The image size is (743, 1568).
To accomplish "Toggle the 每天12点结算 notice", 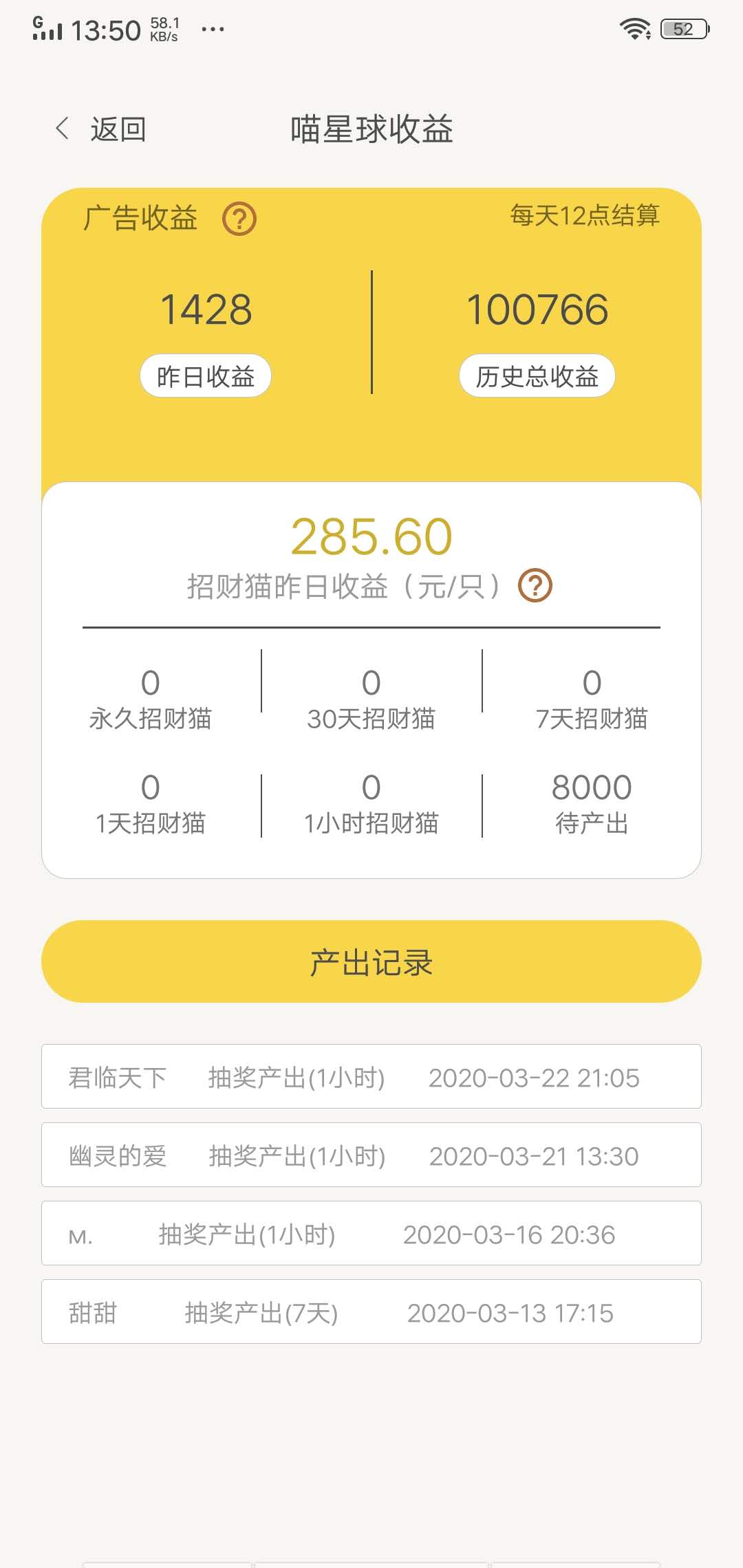I will click(x=584, y=216).
